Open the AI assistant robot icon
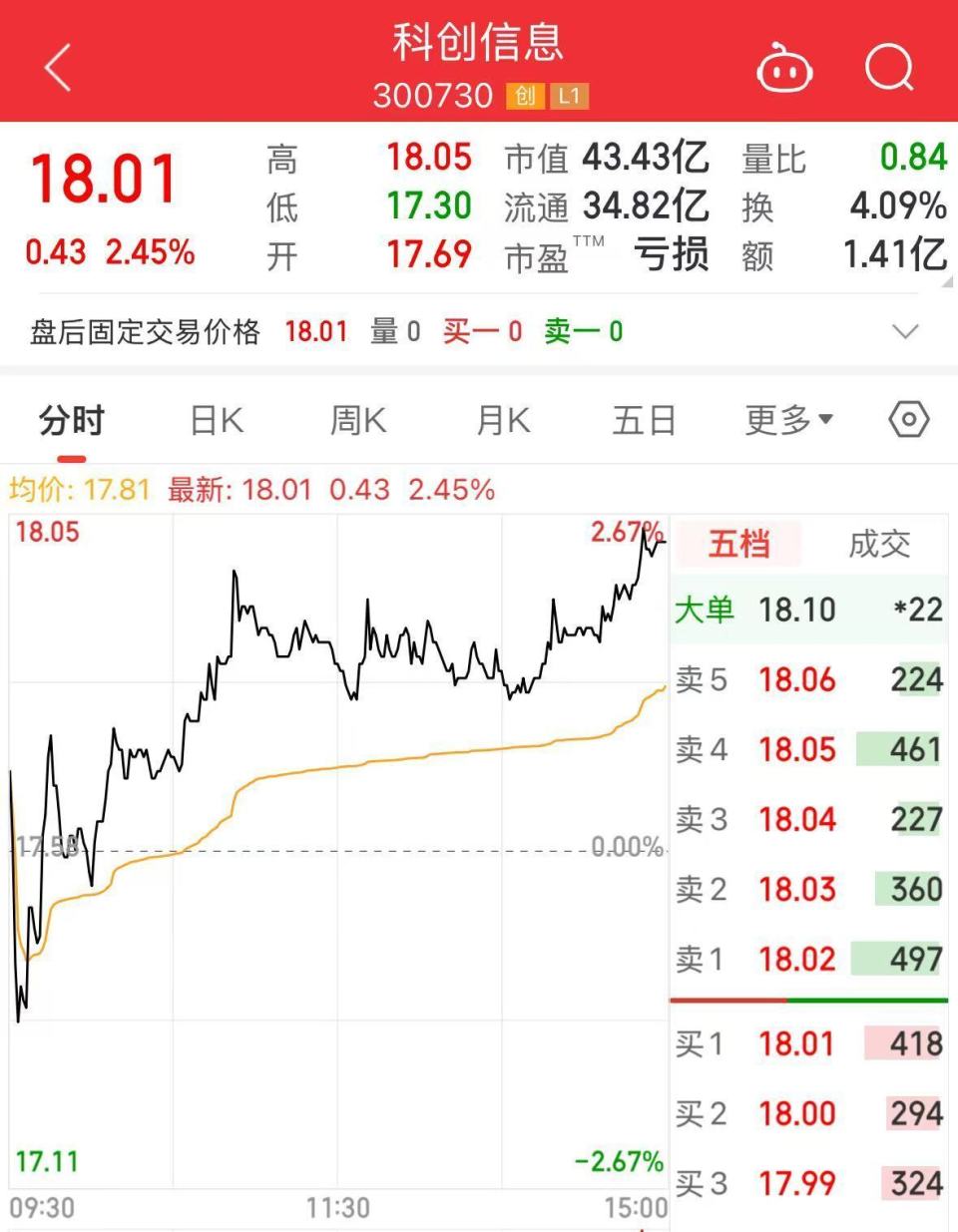This screenshot has height=1232, width=958. pos(784,68)
